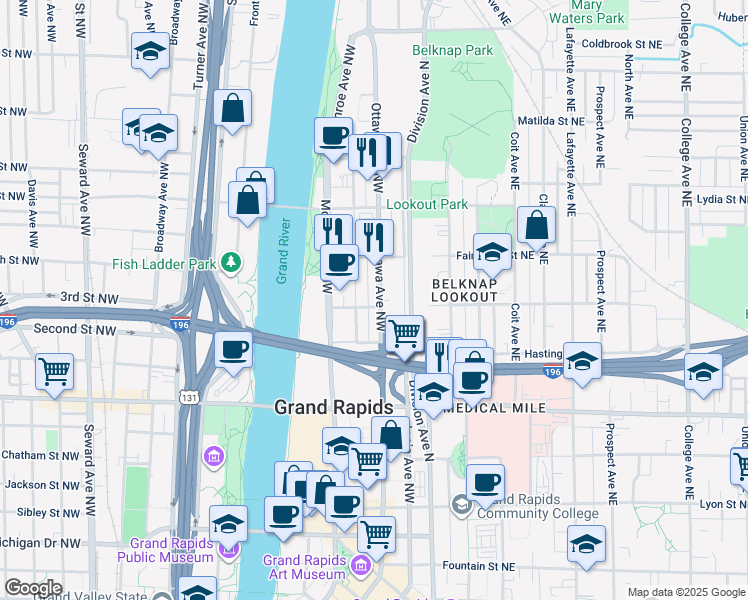This screenshot has height=600, width=748.
Task: Select the shopping bag marker near Turner Ave NW
Action: coord(232,110)
